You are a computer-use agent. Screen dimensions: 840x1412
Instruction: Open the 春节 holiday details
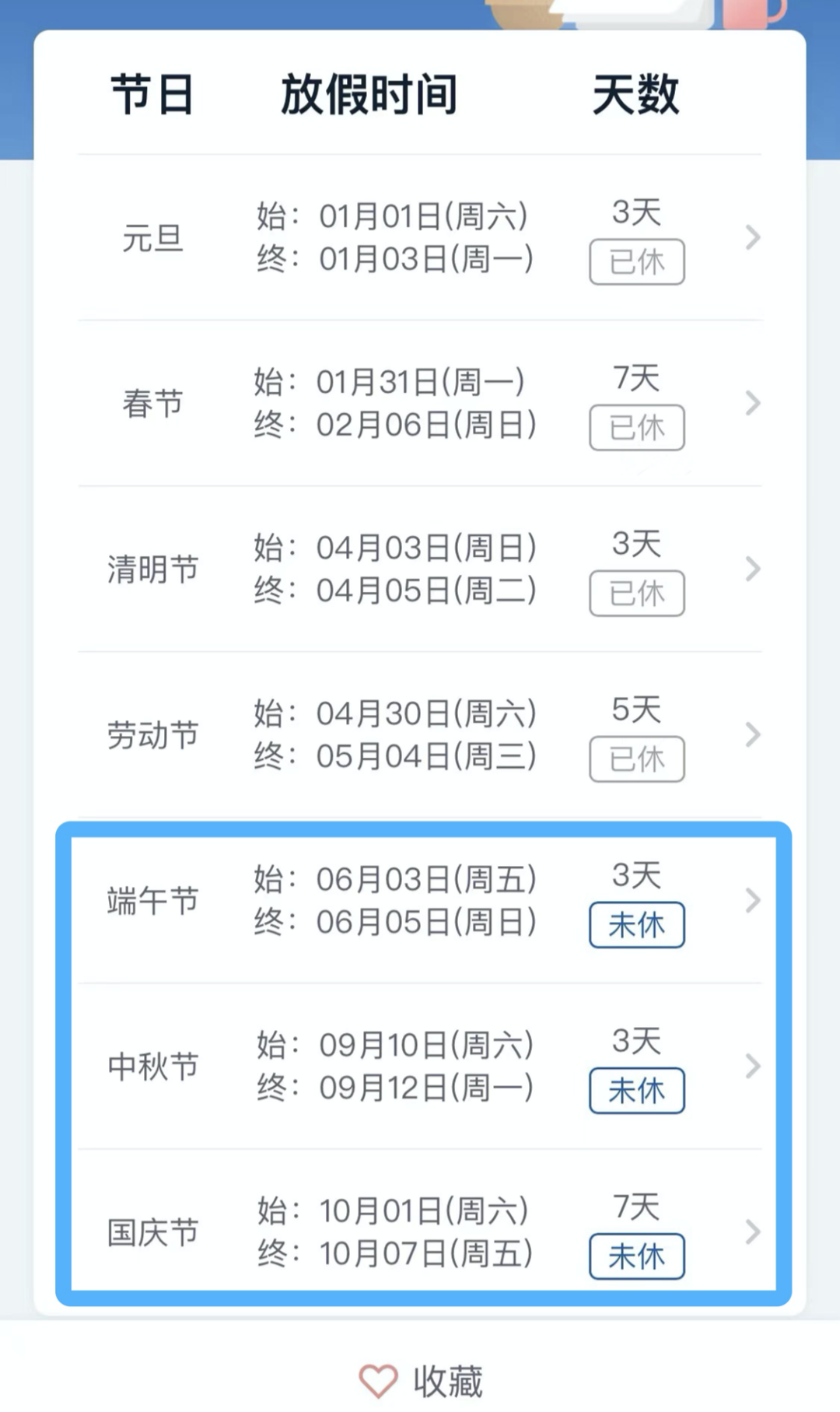click(420, 403)
